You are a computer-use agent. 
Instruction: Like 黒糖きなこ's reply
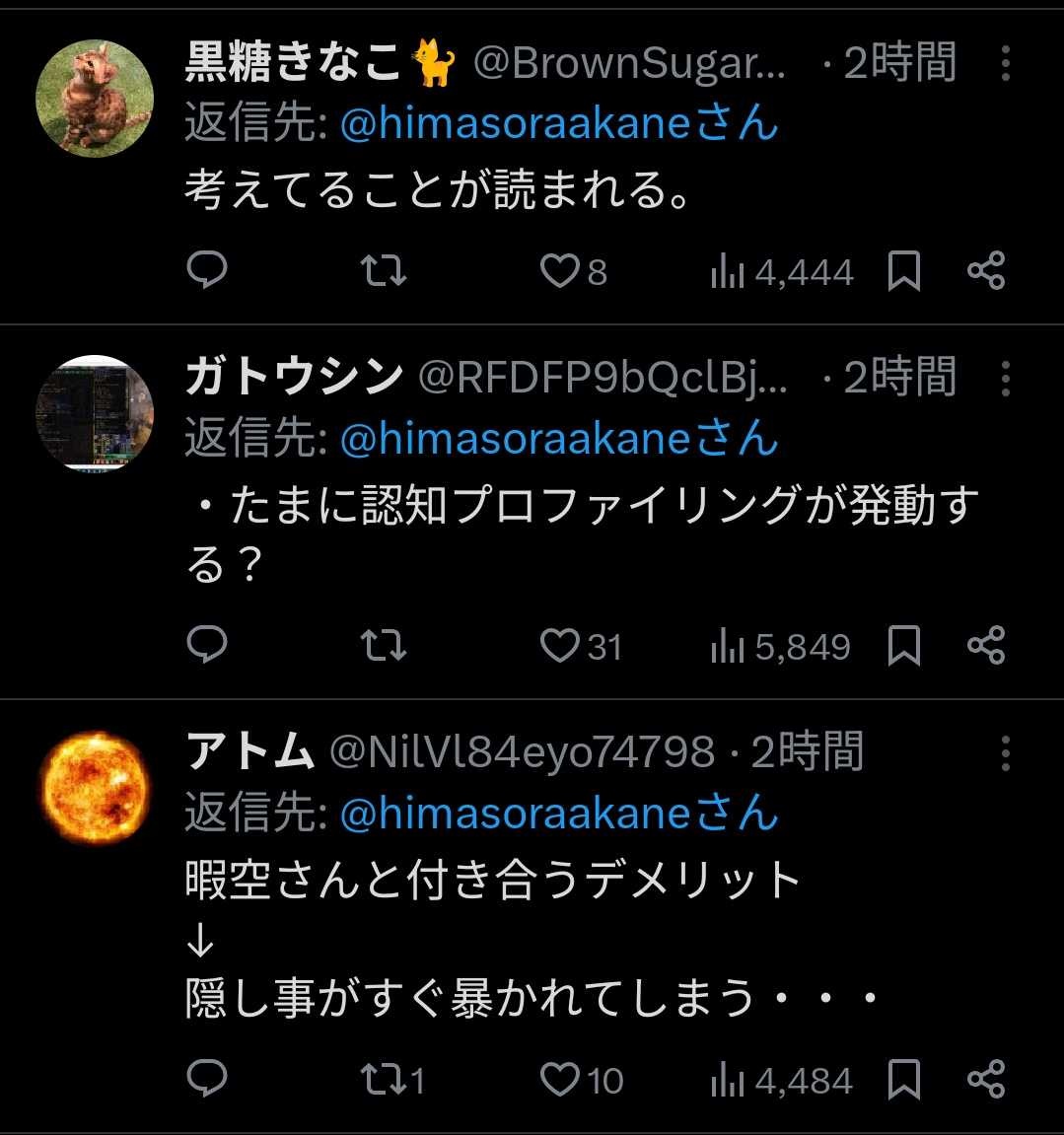[x=560, y=270]
